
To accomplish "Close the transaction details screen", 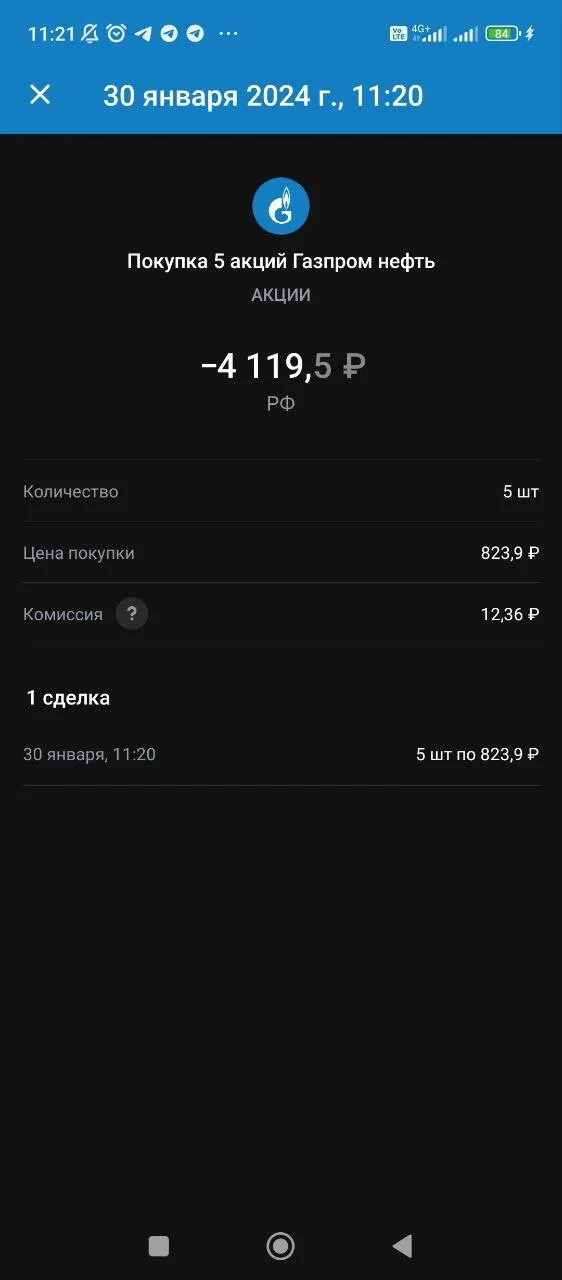I will pos(39,95).
